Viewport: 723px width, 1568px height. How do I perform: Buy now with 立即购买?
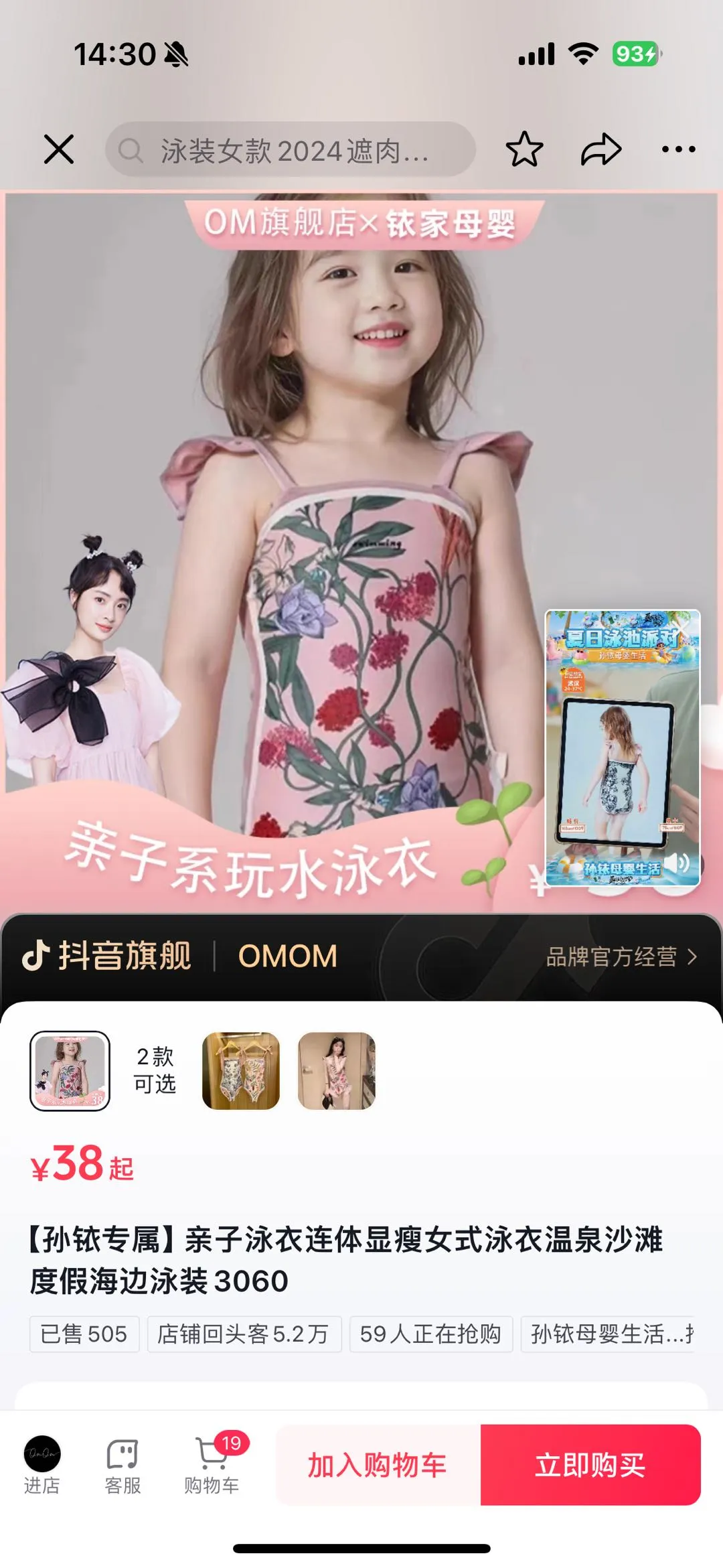[x=590, y=1465]
